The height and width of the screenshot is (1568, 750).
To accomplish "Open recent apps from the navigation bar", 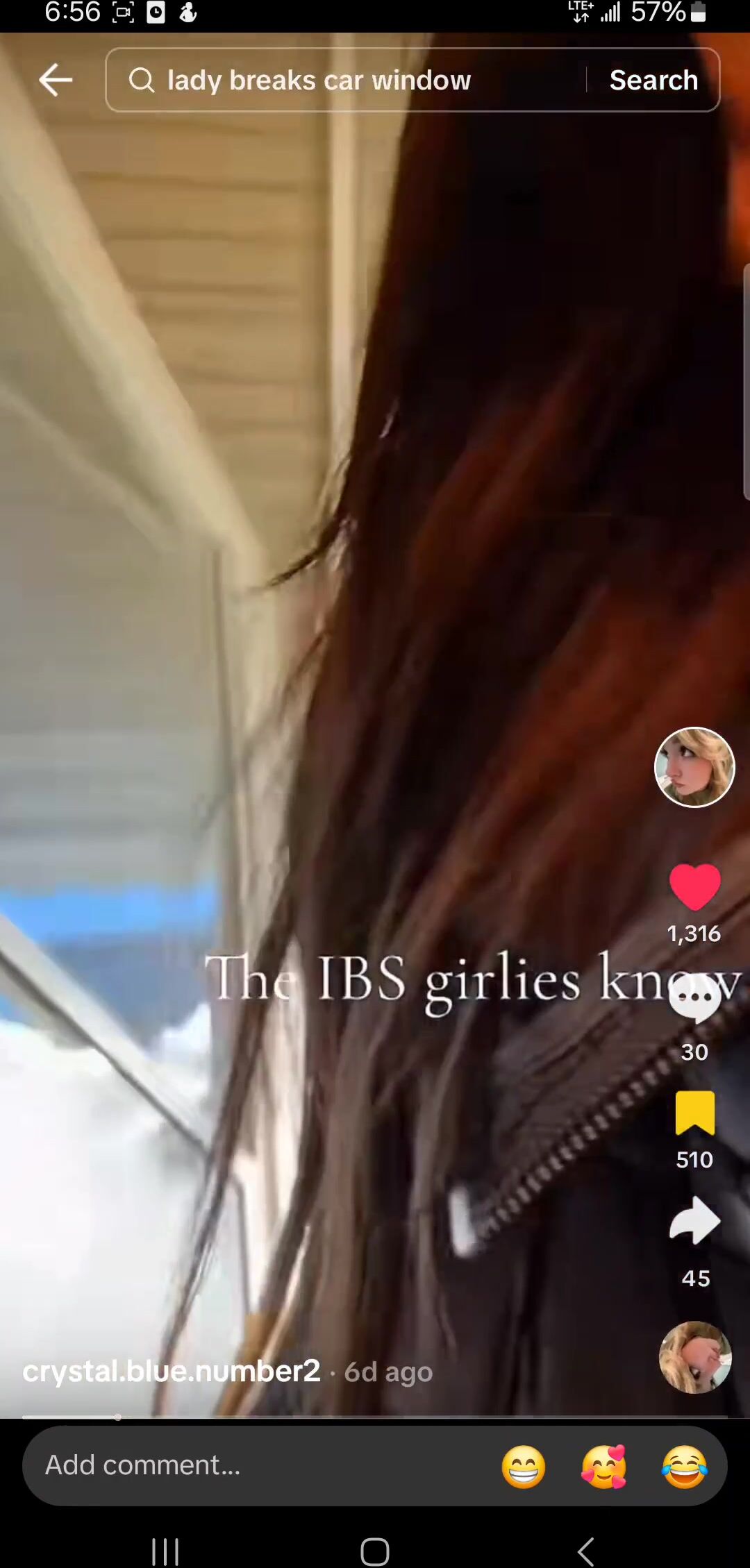I will [x=165, y=1551].
